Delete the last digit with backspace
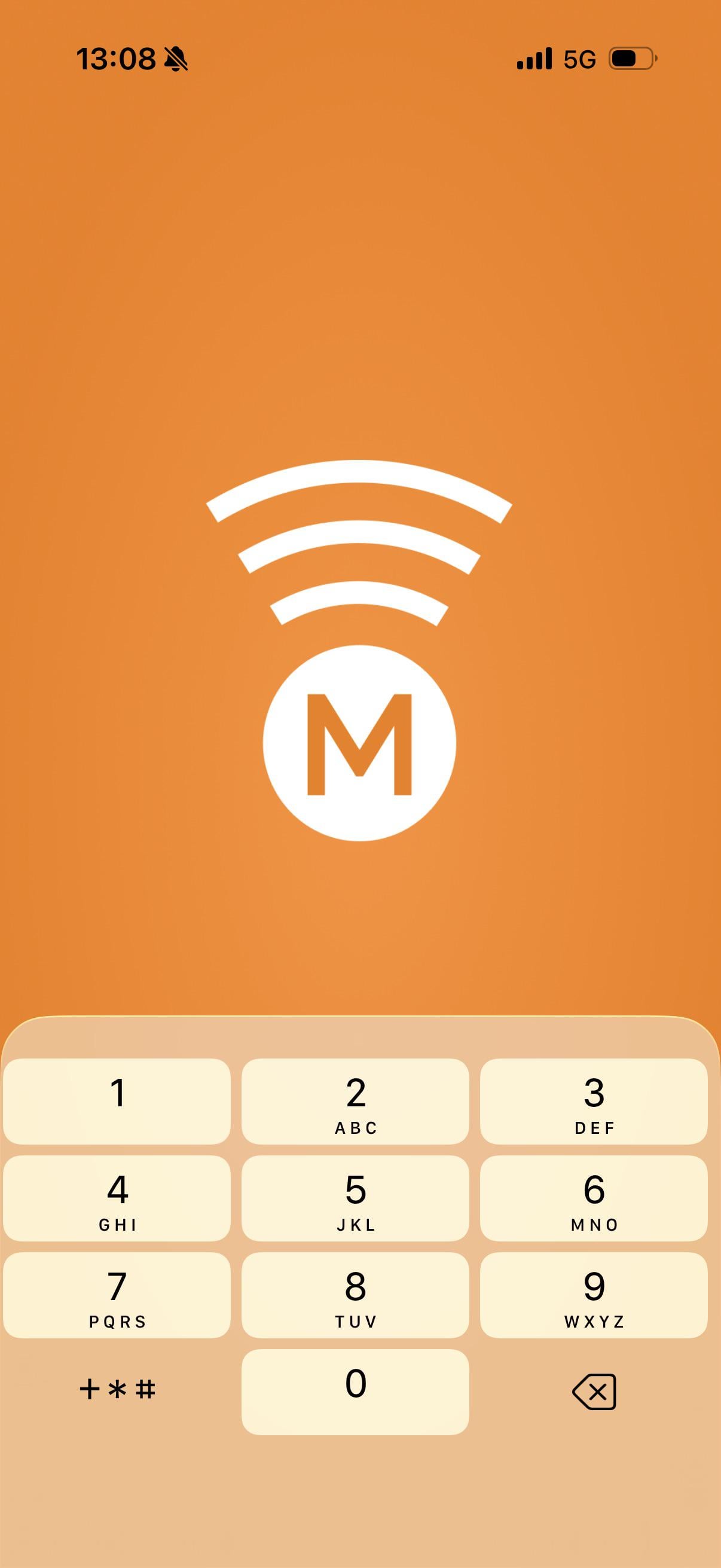 coord(594,1392)
